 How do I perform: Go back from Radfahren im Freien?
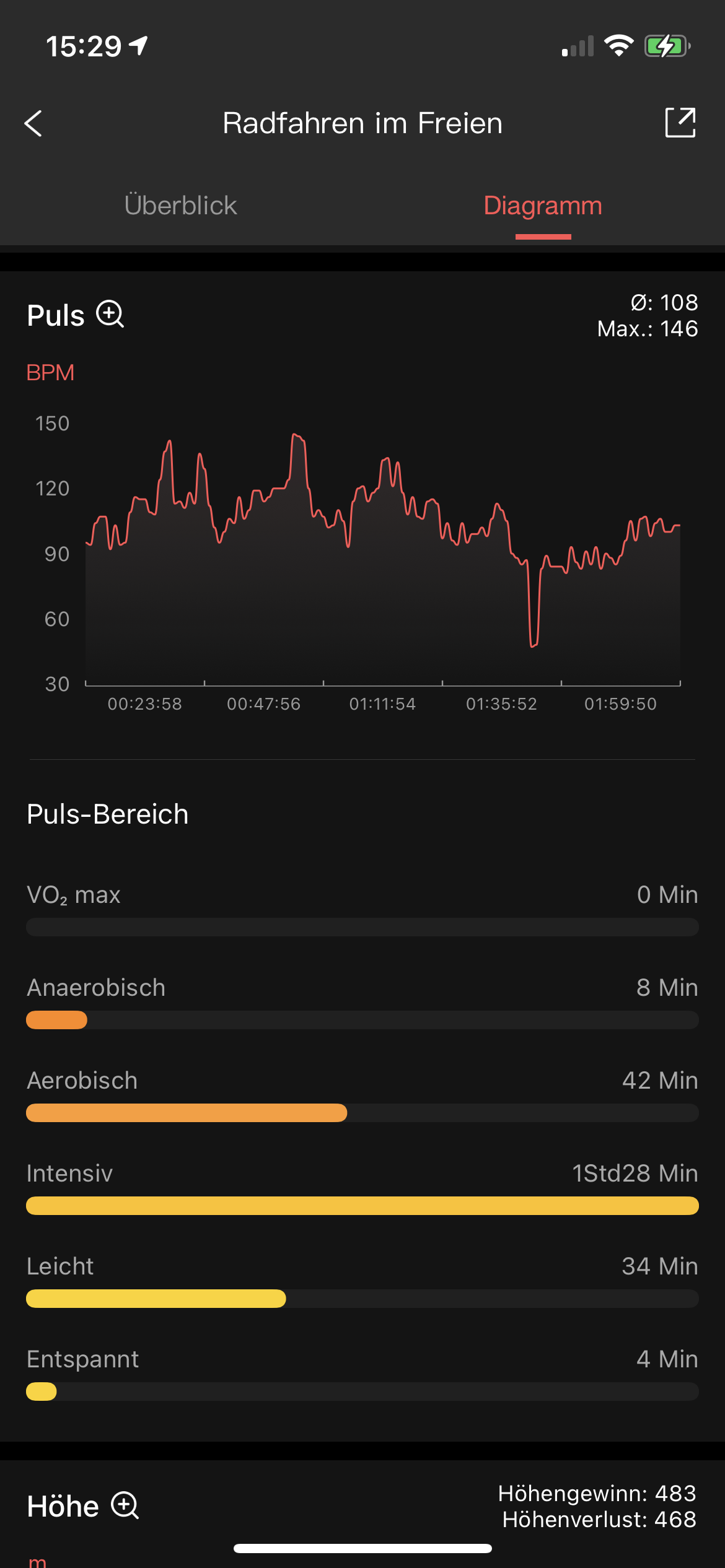(x=33, y=123)
